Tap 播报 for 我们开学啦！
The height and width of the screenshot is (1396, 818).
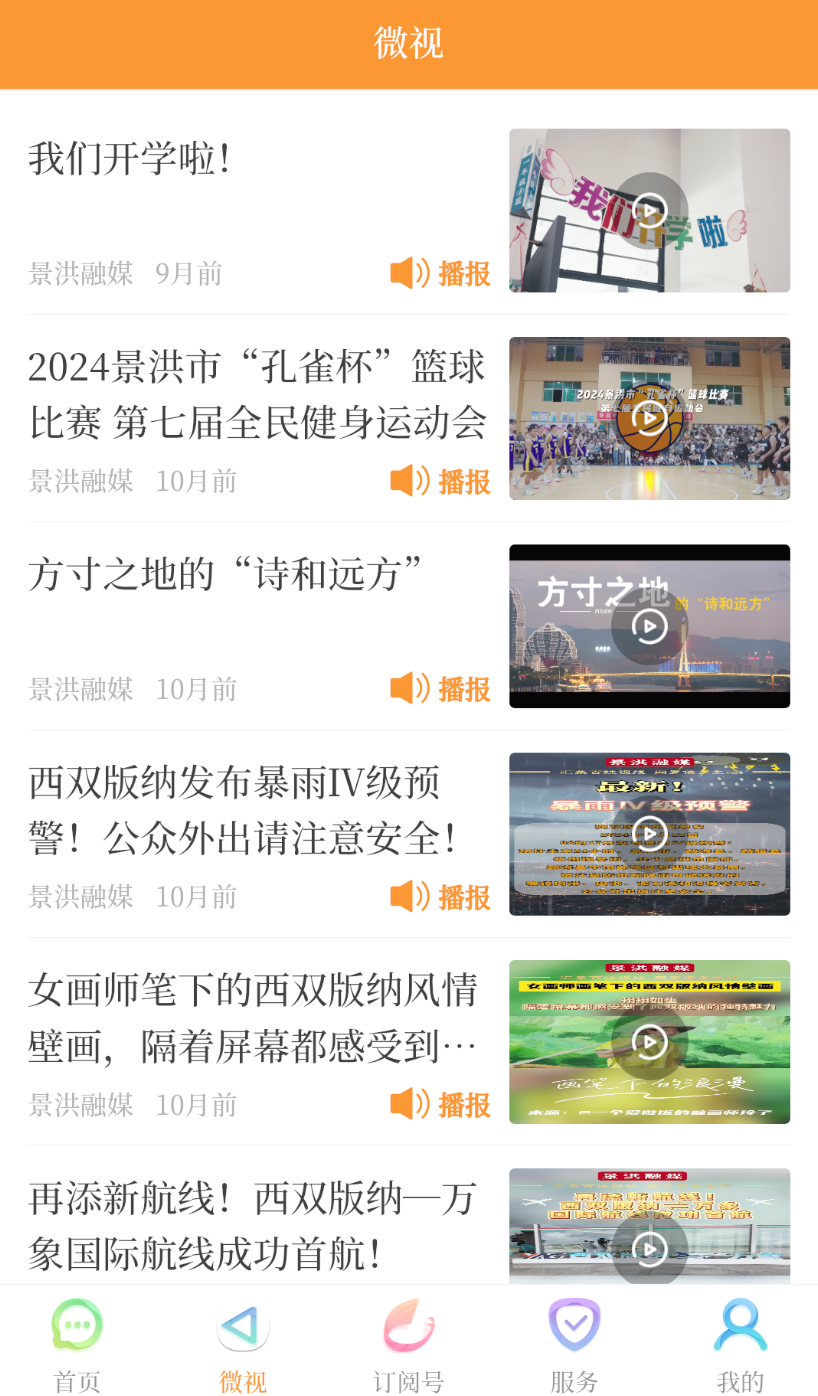pyautogui.click(x=441, y=273)
